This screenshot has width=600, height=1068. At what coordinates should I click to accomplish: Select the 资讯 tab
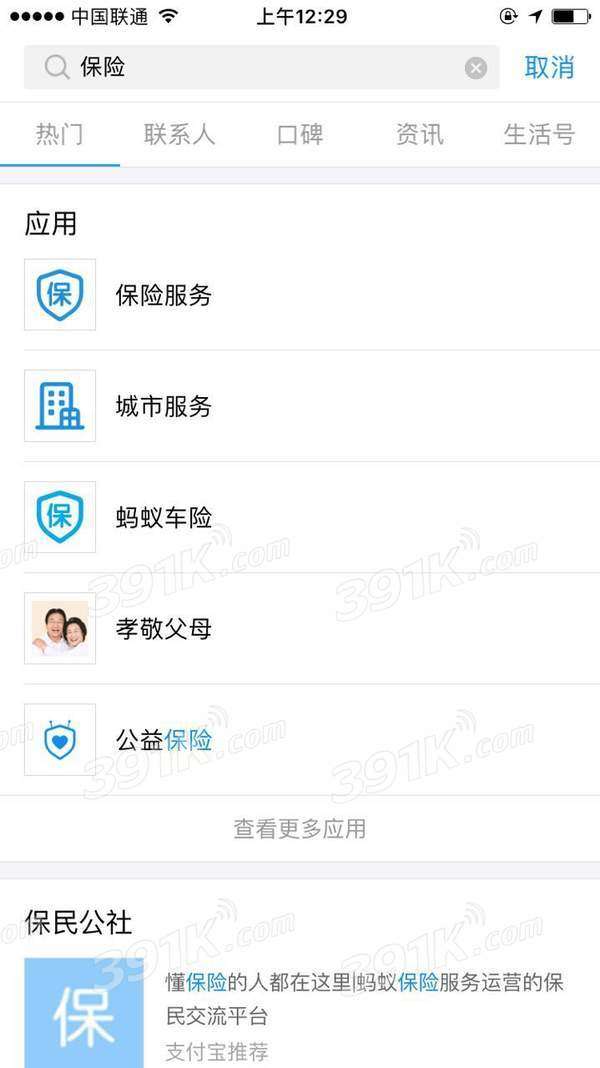click(x=419, y=135)
